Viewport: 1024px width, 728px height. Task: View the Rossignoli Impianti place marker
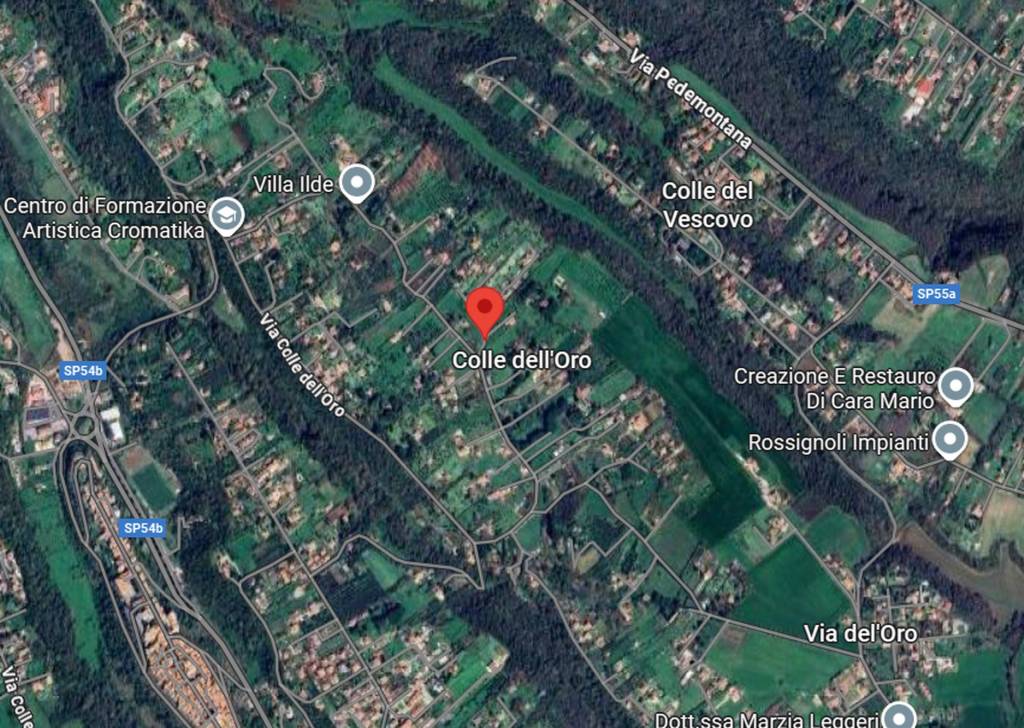pos(948,439)
